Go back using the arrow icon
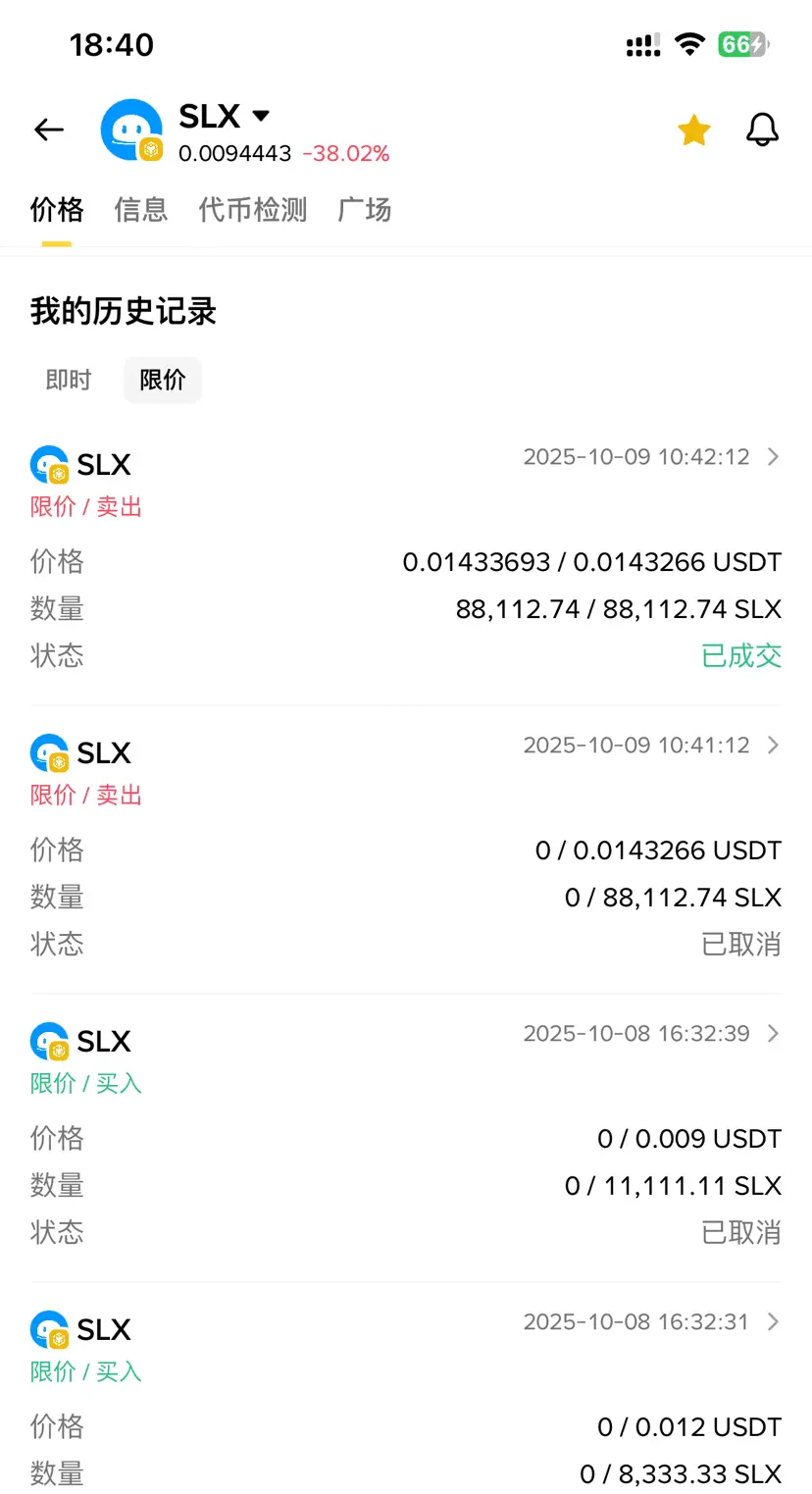 click(48, 129)
